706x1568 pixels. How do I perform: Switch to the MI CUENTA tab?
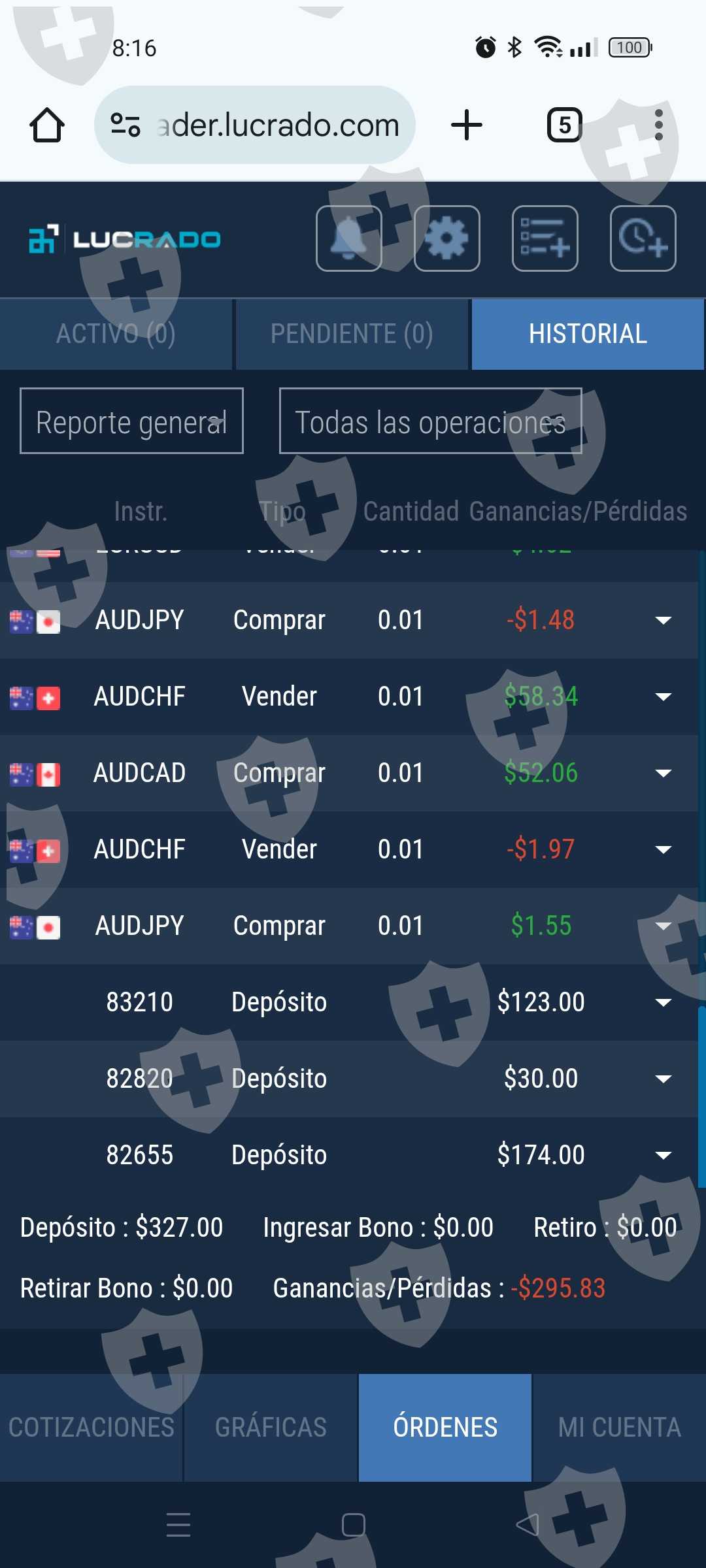click(619, 1428)
